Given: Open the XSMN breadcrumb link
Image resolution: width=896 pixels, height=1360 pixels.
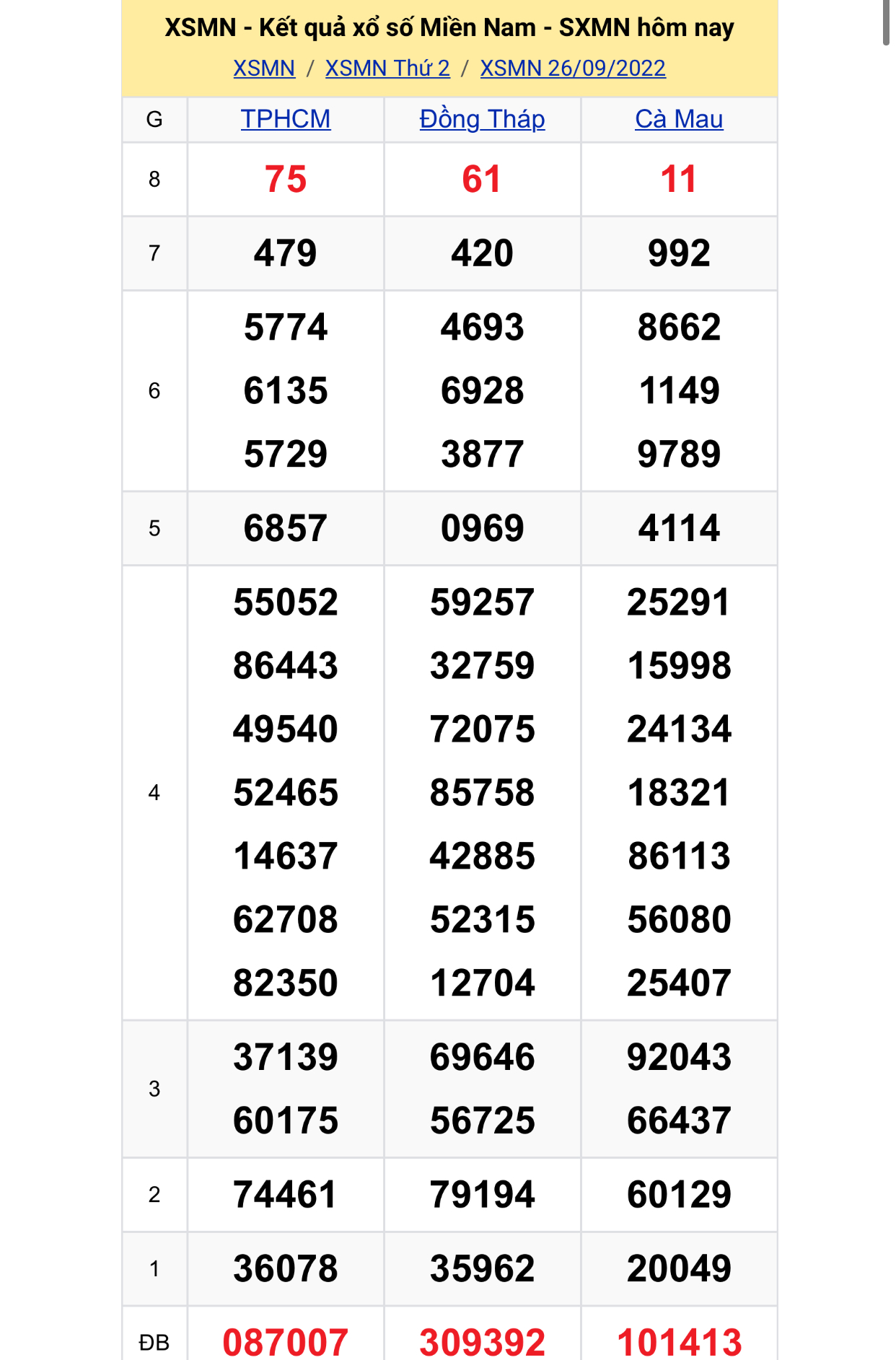Looking at the screenshot, I should click(264, 68).
